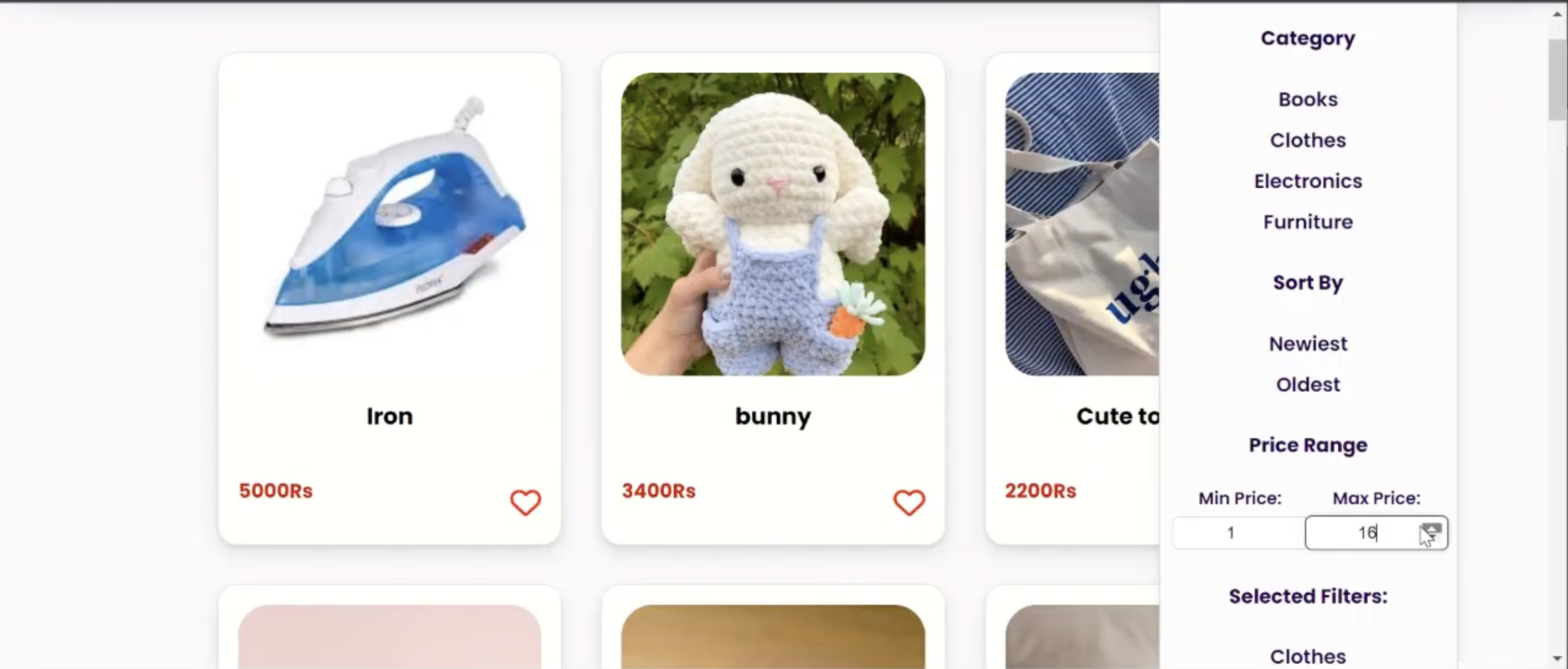Screen dimensions: 1568x669
Task: Filter products by Furniture
Action: click(1308, 221)
